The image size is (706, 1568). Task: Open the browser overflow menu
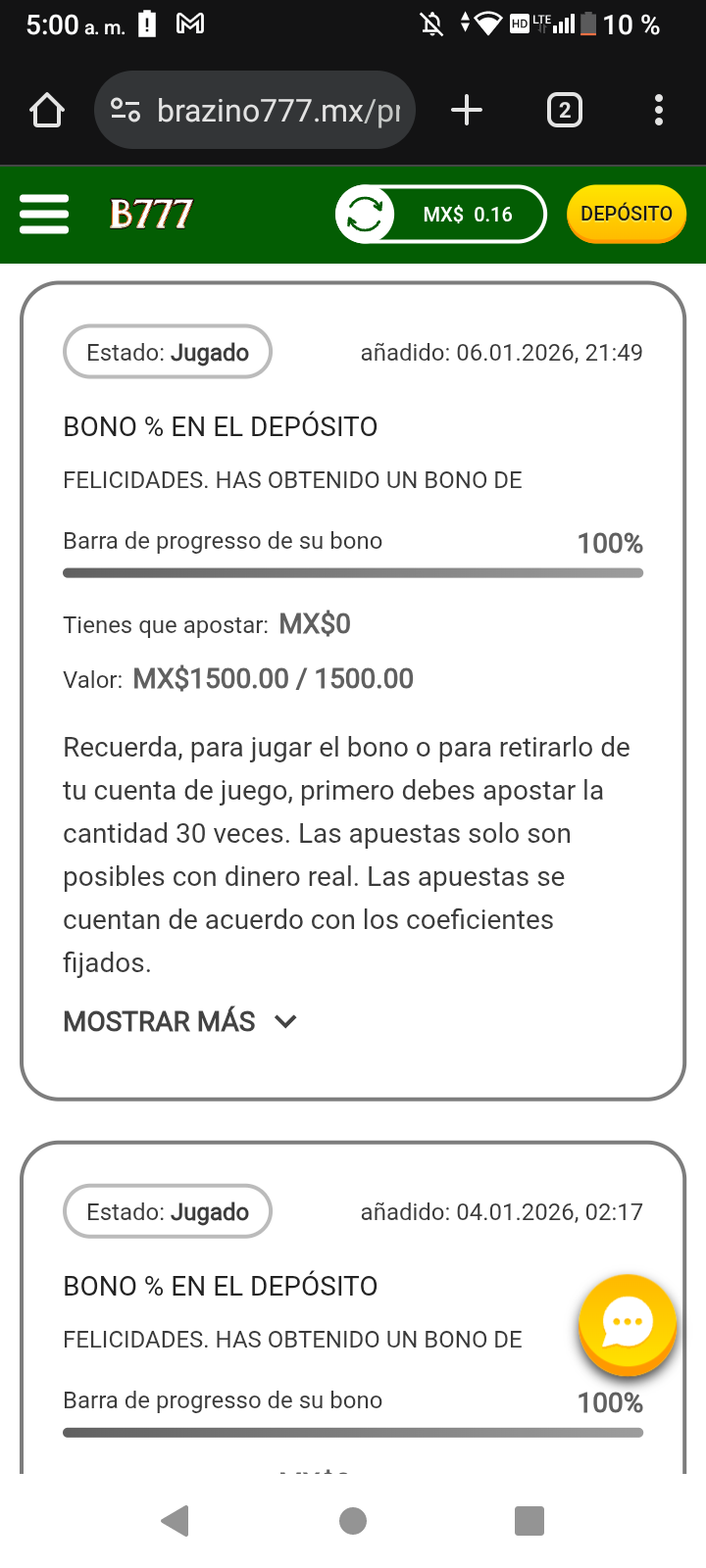tap(659, 111)
